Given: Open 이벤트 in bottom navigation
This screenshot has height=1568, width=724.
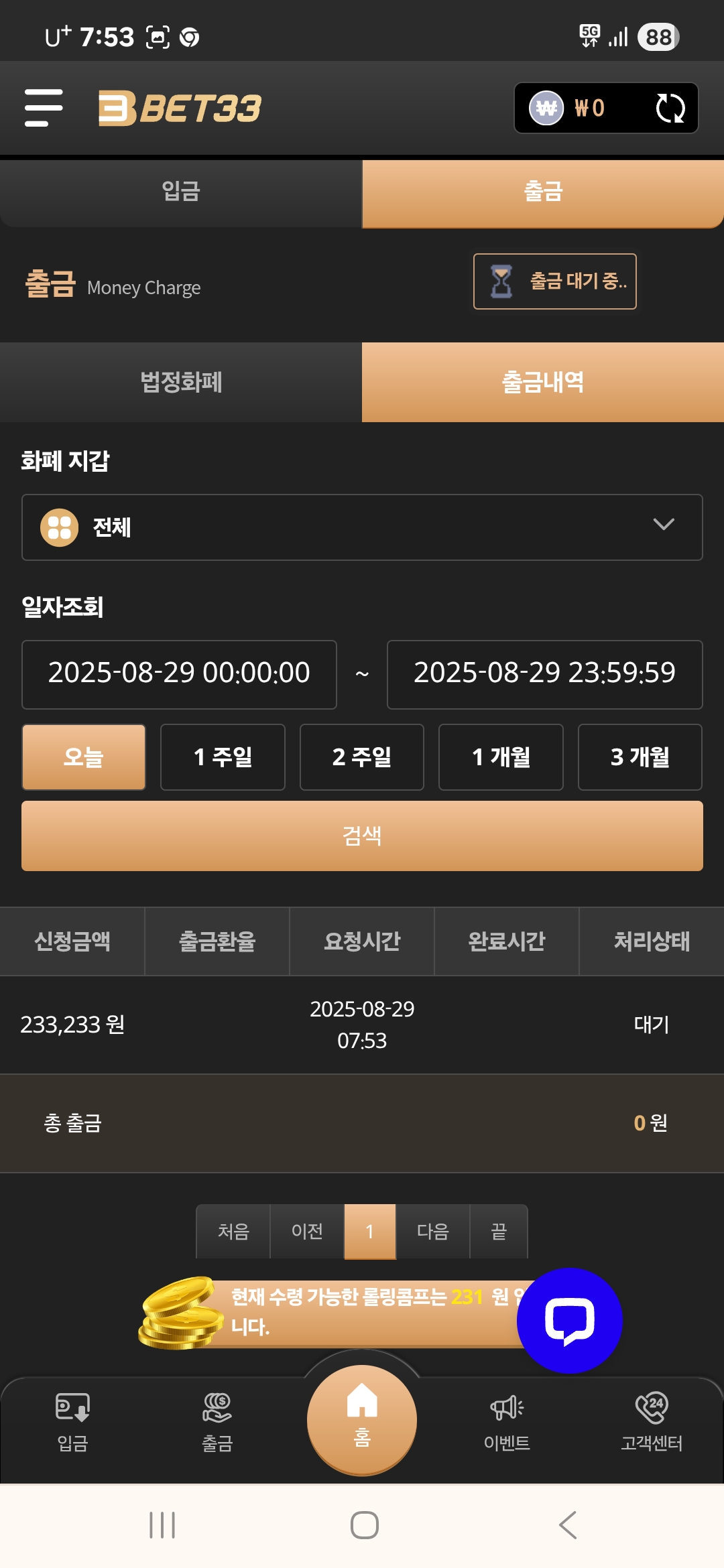Looking at the screenshot, I should click(507, 1422).
